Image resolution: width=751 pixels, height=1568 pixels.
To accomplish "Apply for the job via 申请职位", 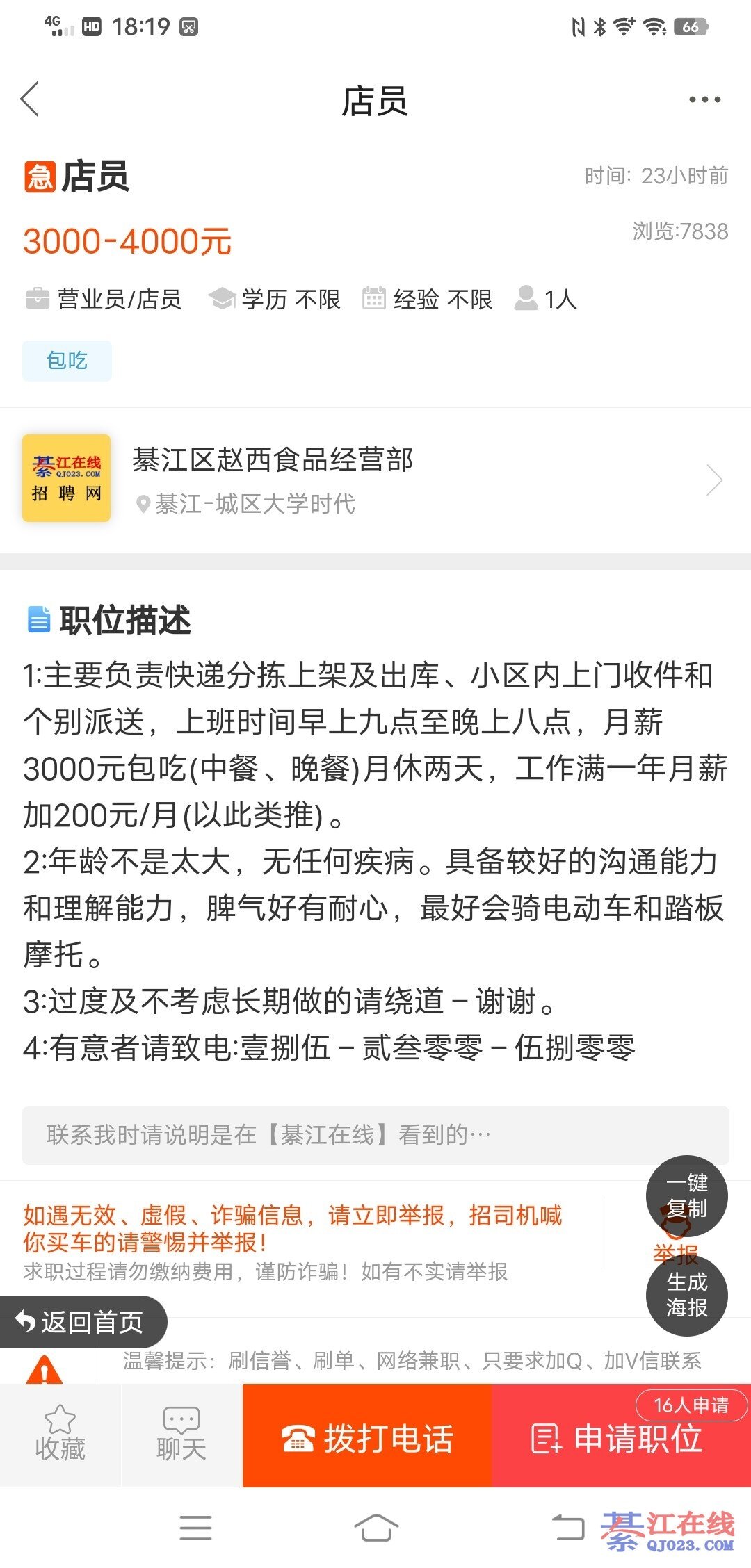I will point(620,1437).
